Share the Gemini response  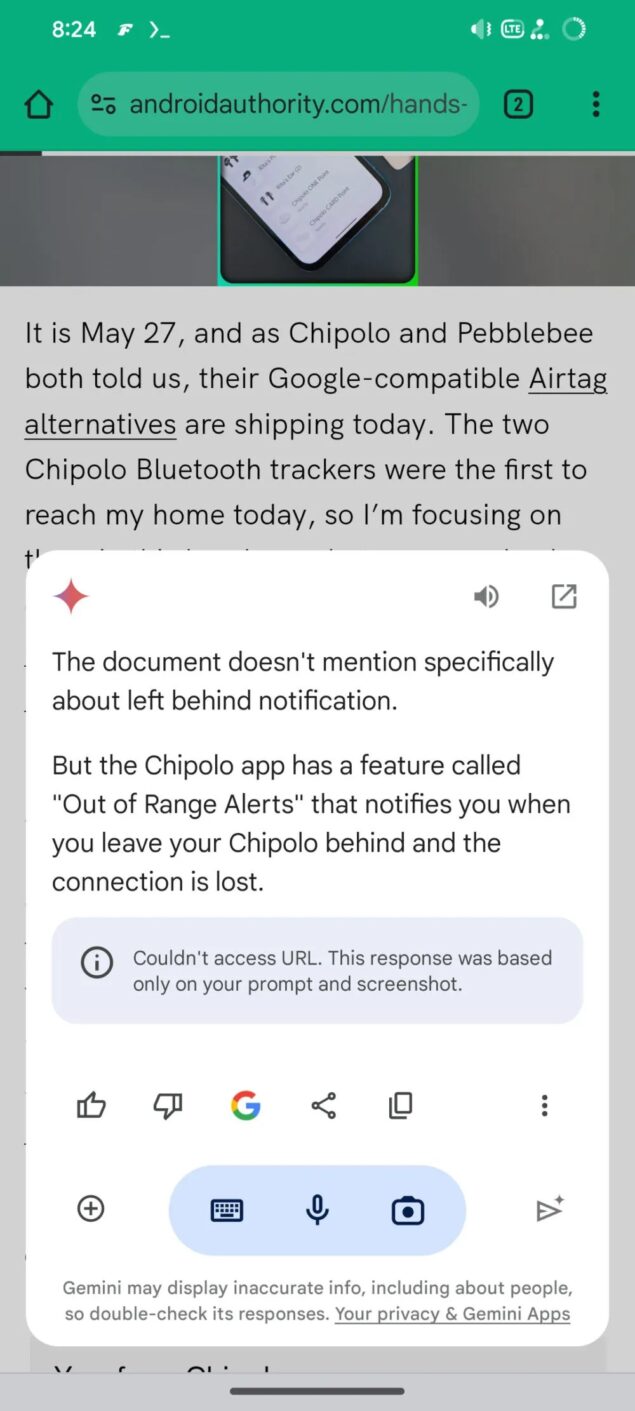pos(323,1105)
